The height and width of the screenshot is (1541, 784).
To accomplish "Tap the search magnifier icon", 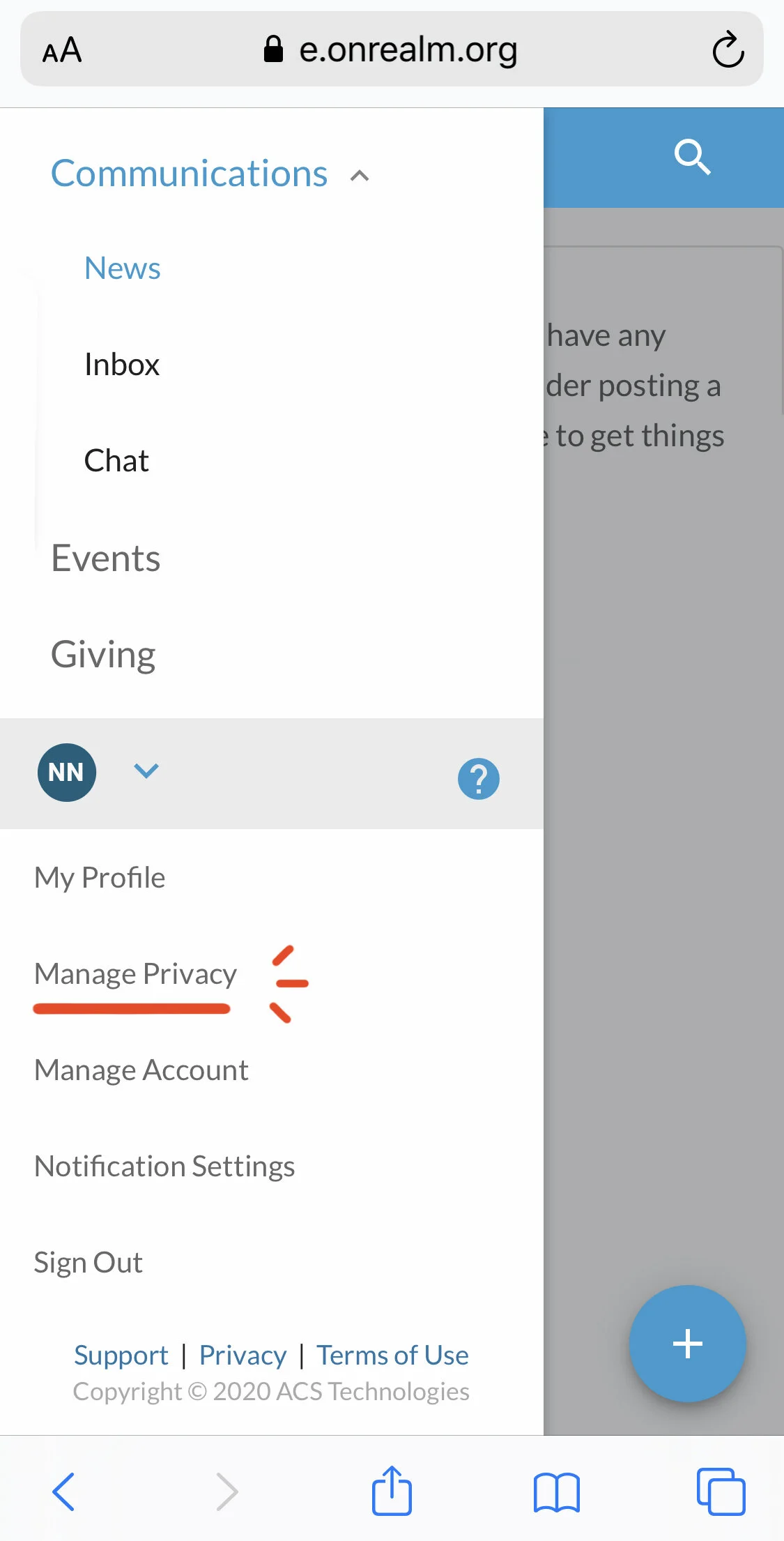I will tap(692, 157).
